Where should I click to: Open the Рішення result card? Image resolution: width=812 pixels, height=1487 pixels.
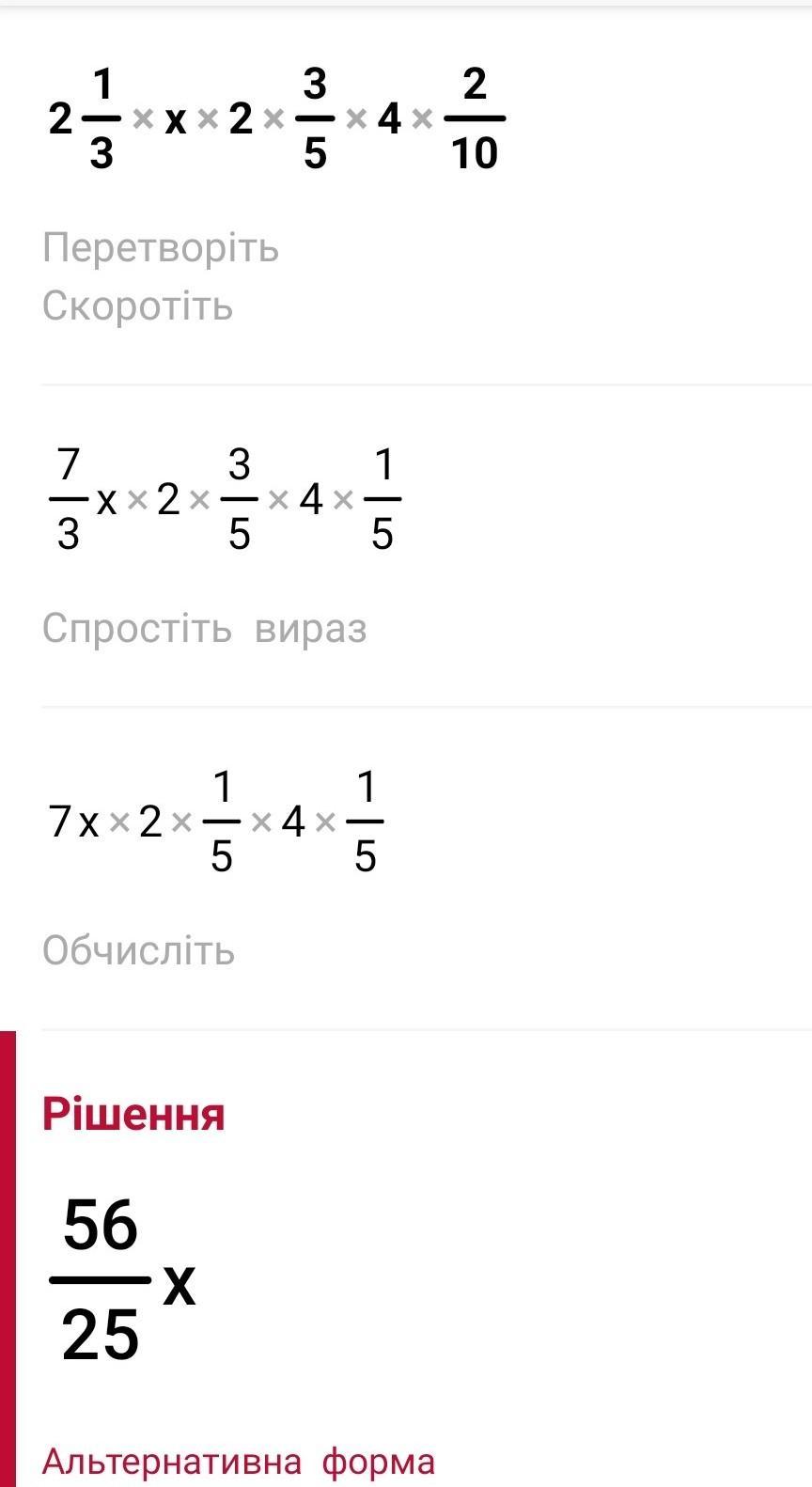pyautogui.click(x=133, y=1115)
